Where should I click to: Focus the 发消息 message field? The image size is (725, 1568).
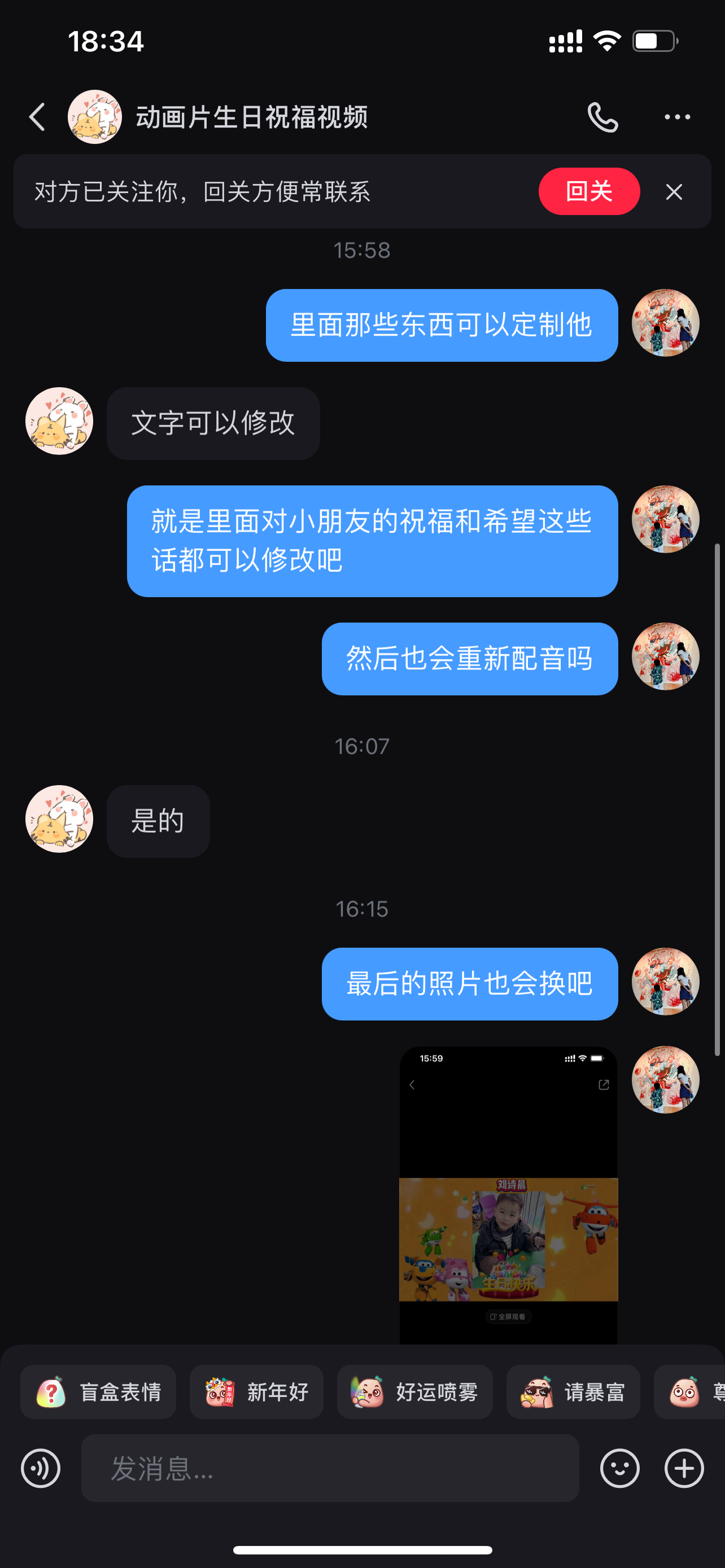pos(330,1468)
